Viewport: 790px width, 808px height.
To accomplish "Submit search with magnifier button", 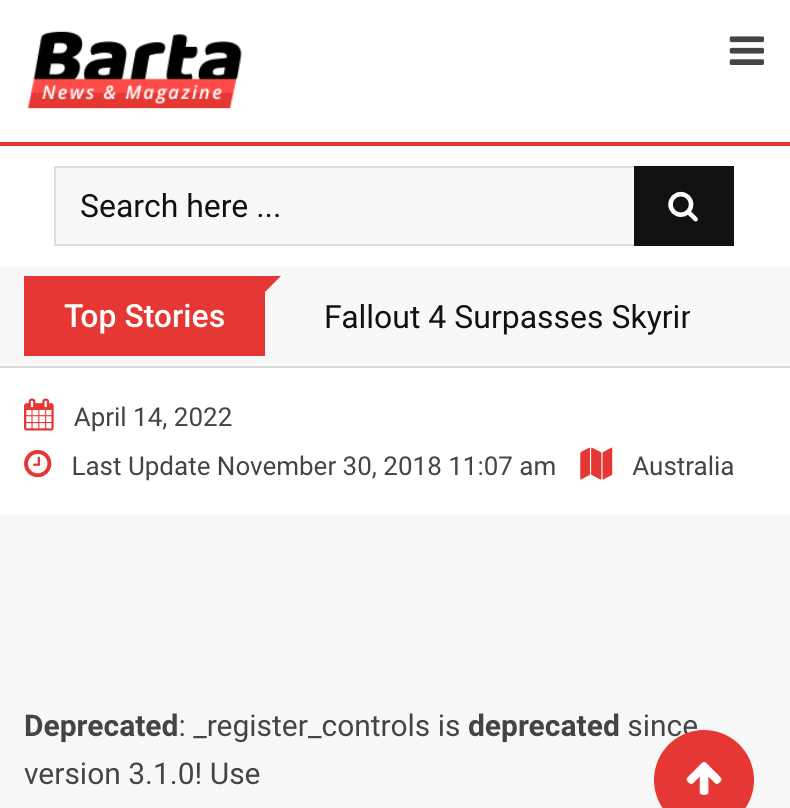I will pos(683,206).
